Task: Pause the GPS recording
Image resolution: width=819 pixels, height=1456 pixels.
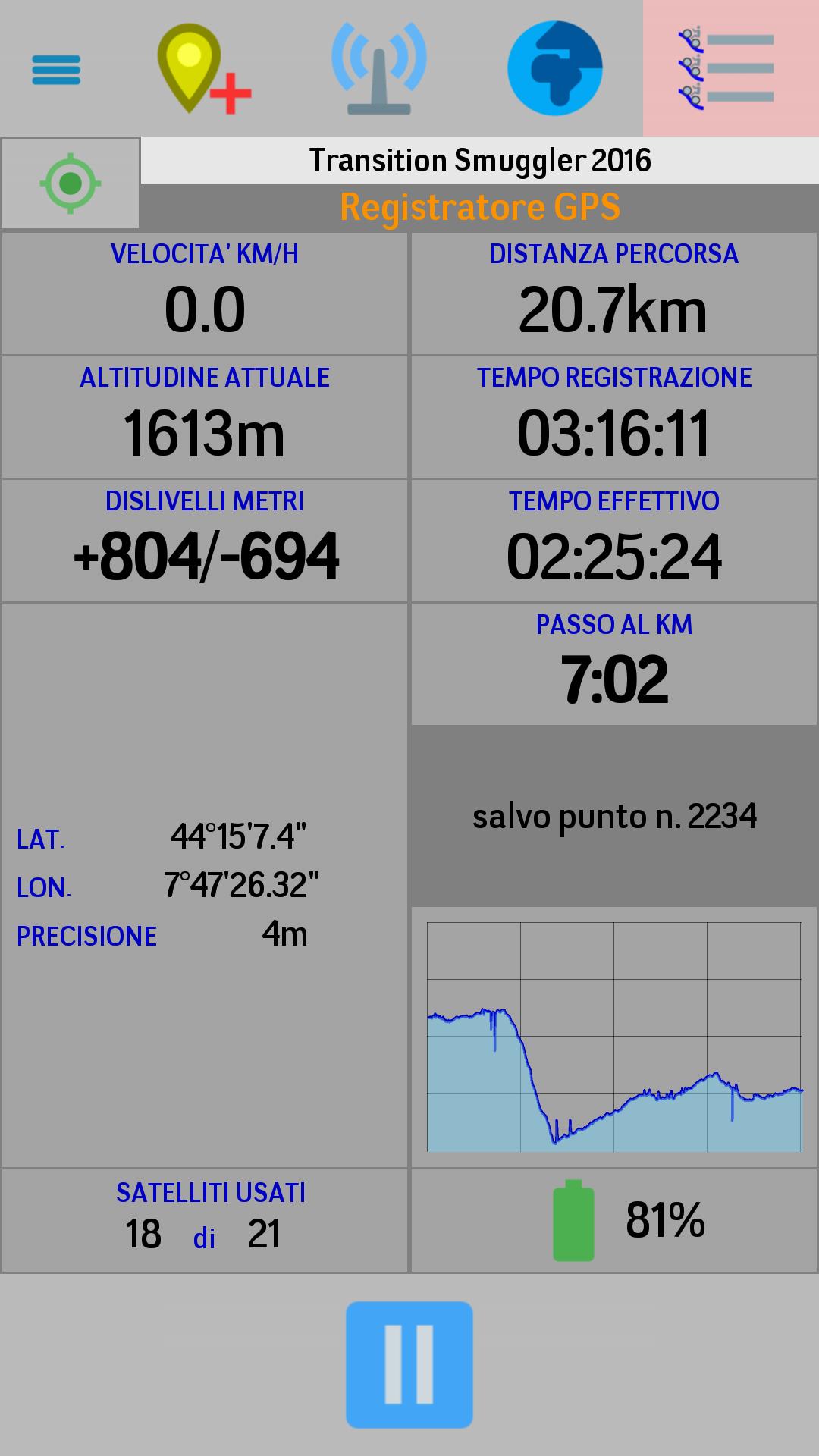Action: coord(409,1365)
